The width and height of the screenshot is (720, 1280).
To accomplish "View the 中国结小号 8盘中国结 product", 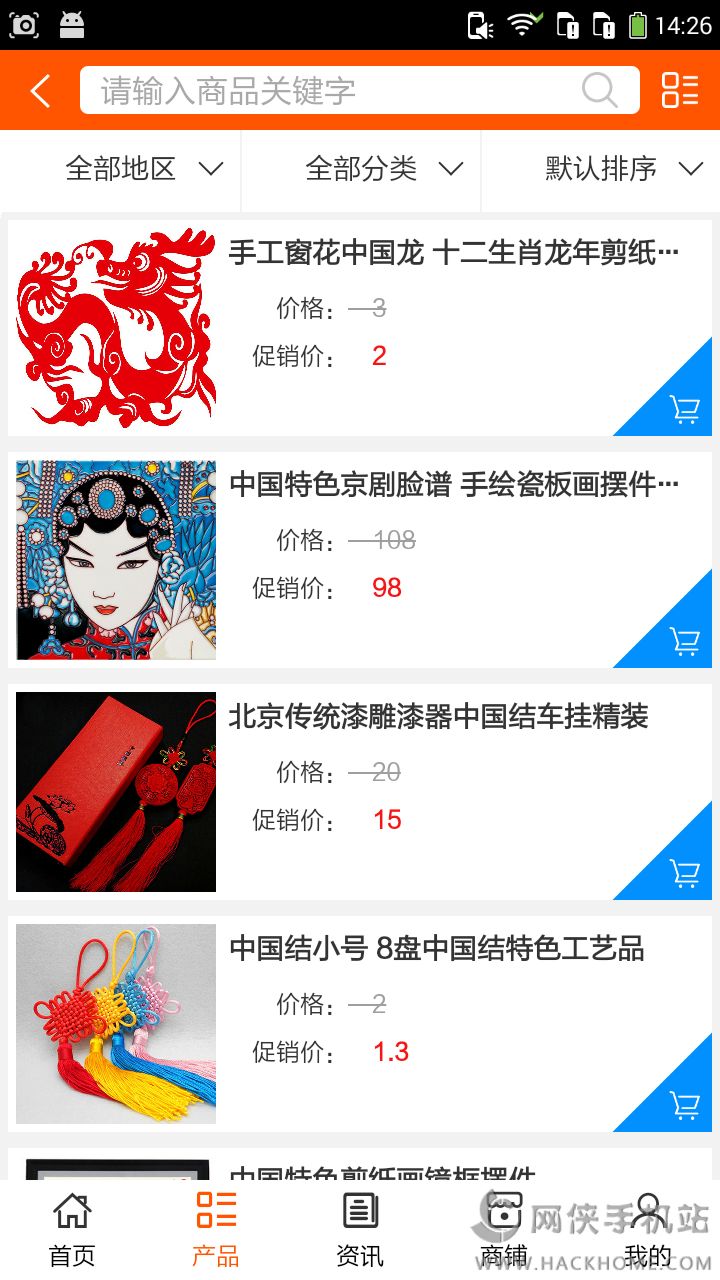I will (436, 949).
